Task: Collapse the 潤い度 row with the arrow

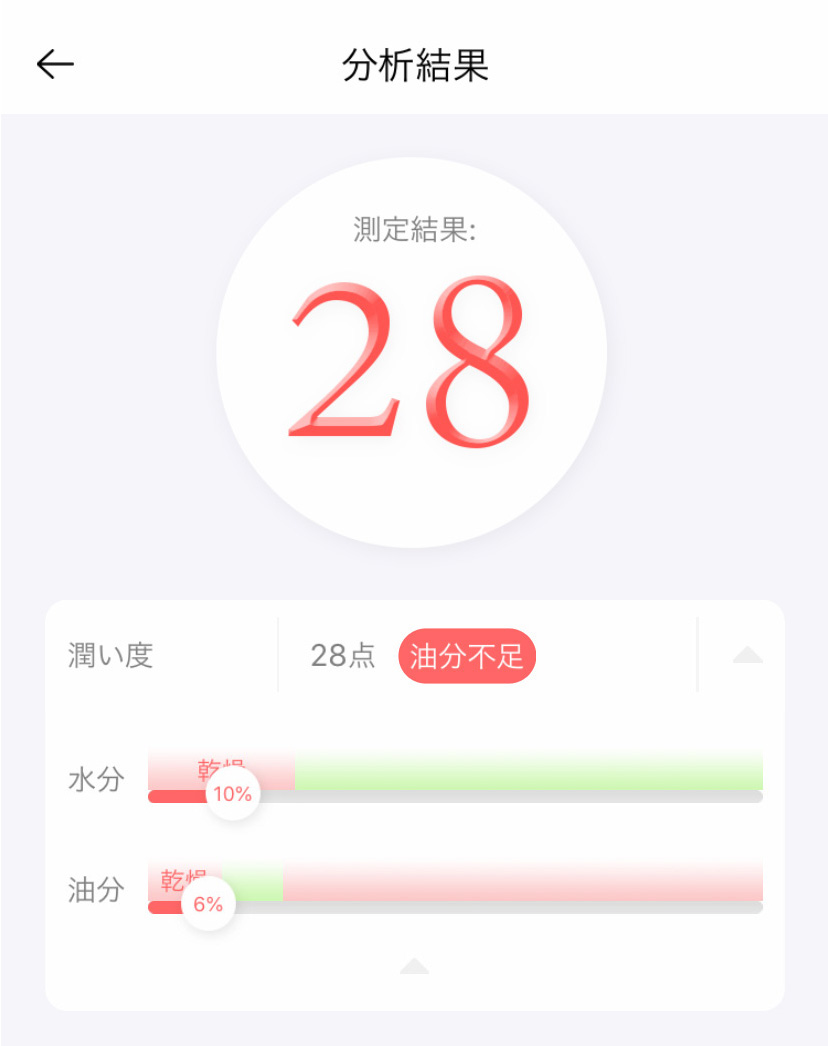Action: point(747,655)
